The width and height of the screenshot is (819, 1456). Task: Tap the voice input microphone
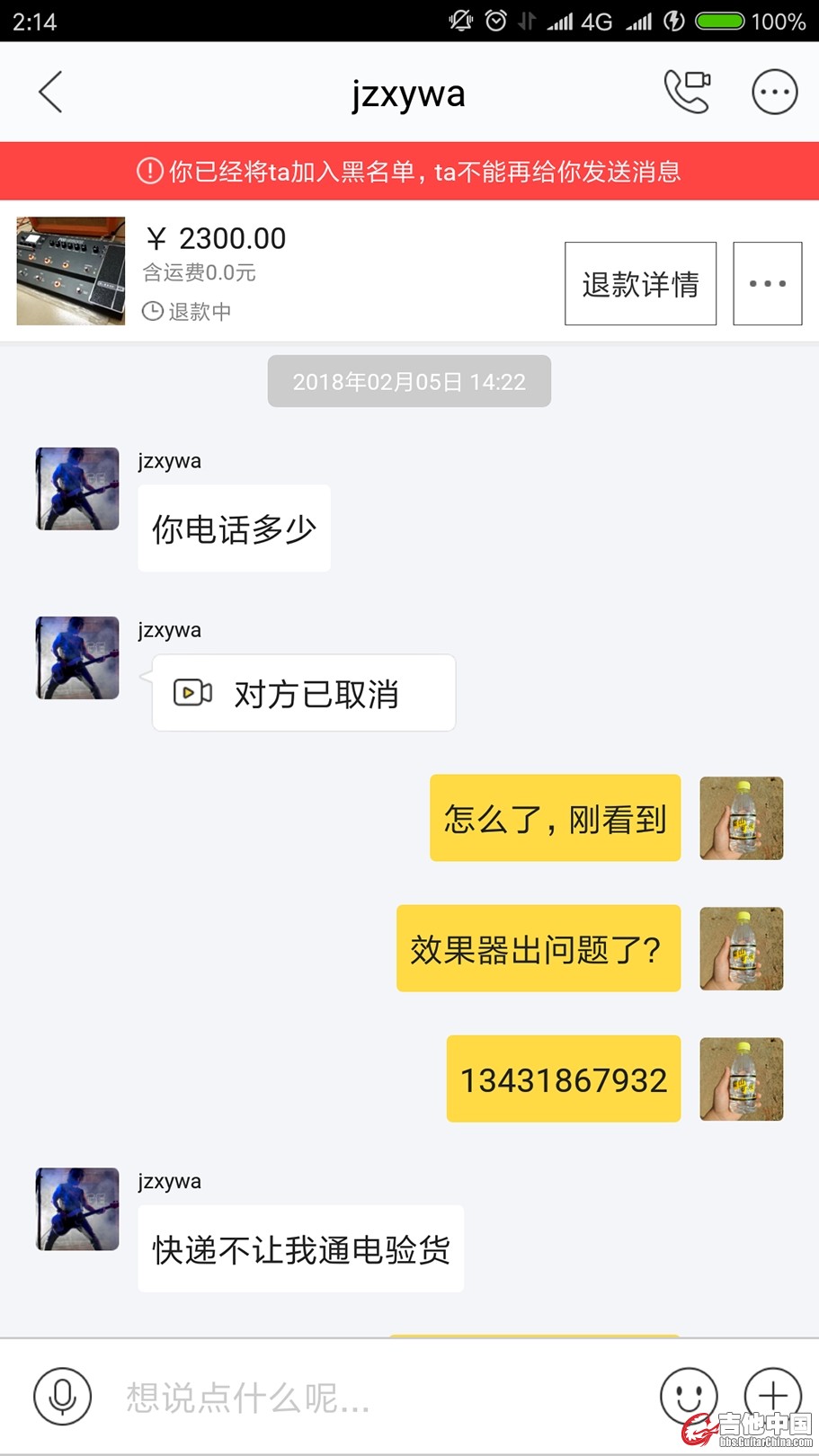[62, 1396]
